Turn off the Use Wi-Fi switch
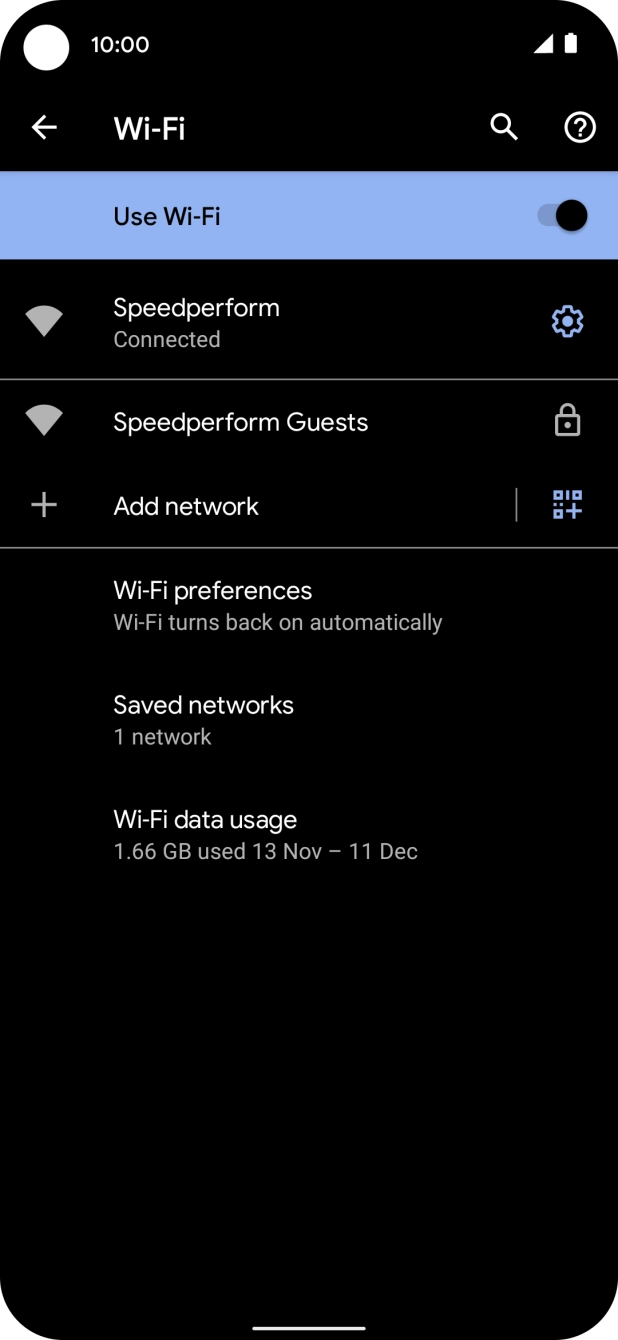The width and height of the screenshot is (618, 1340). point(563,216)
